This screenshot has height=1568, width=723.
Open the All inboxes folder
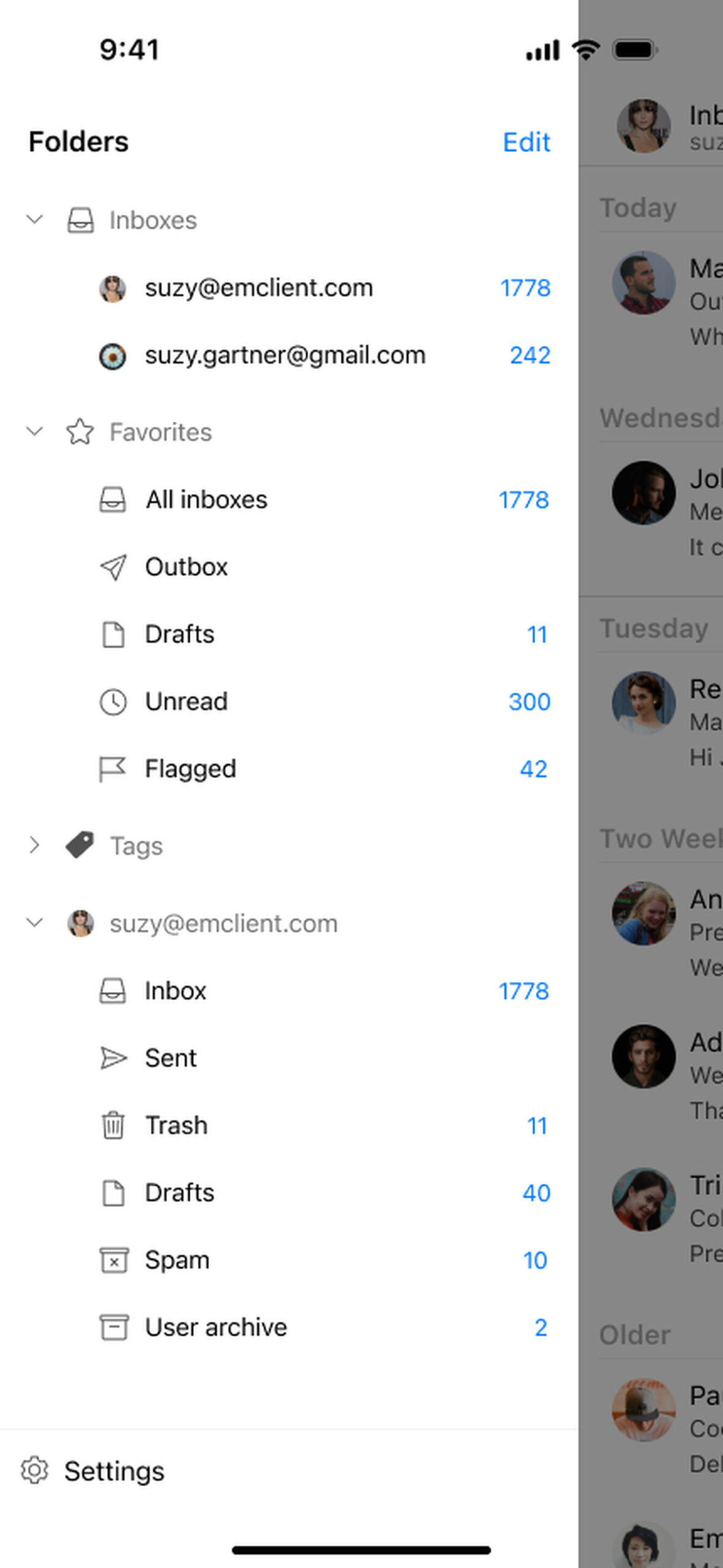tap(206, 500)
